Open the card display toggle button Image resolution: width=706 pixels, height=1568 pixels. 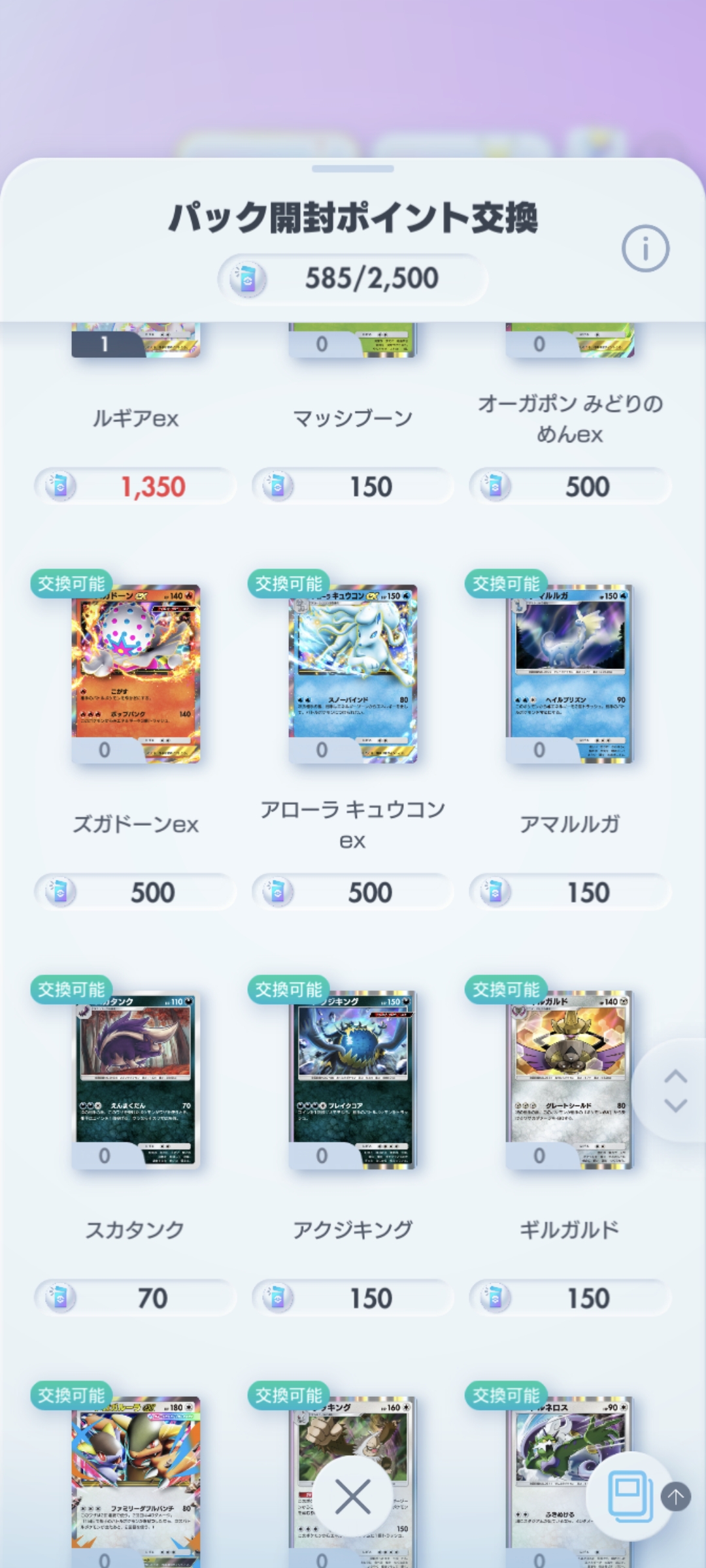[630, 1495]
